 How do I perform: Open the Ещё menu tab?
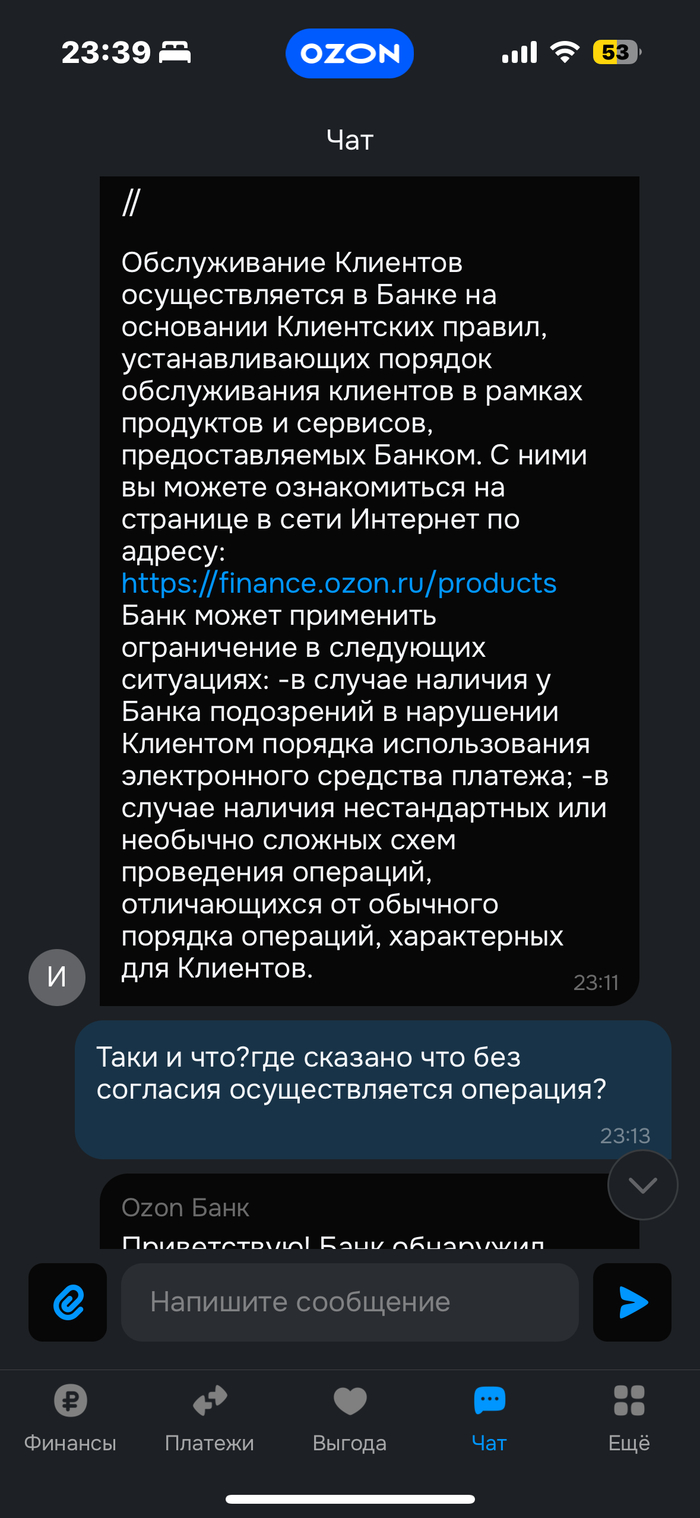[629, 1417]
